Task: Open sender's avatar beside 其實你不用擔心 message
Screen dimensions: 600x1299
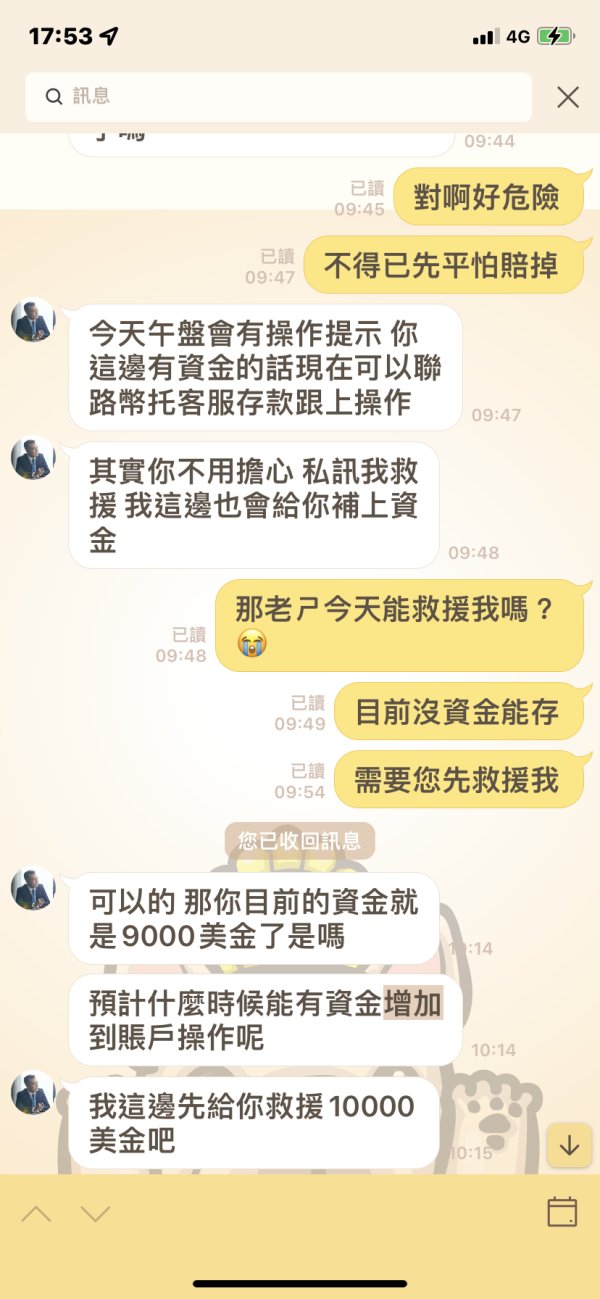Action: [x=33, y=457]
